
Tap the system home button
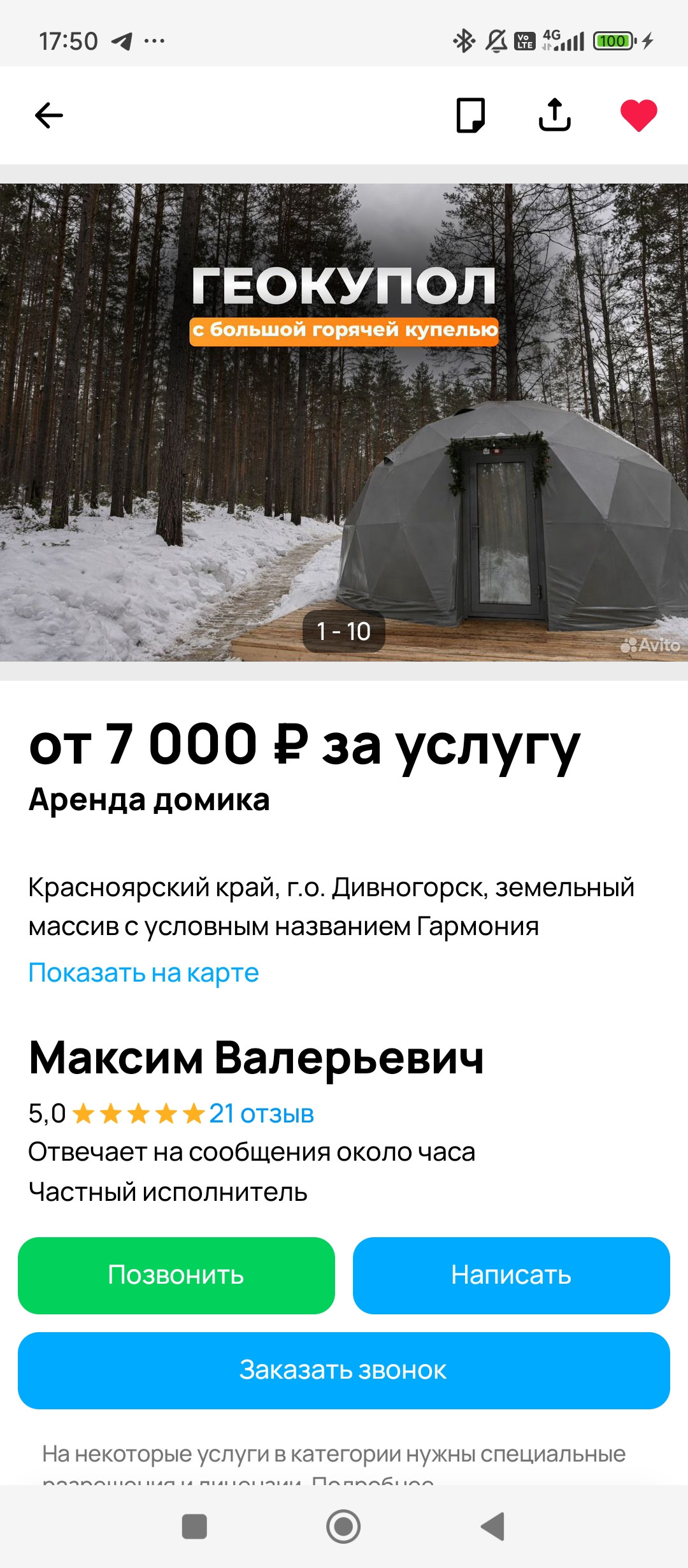click(x=343, y=1527)
